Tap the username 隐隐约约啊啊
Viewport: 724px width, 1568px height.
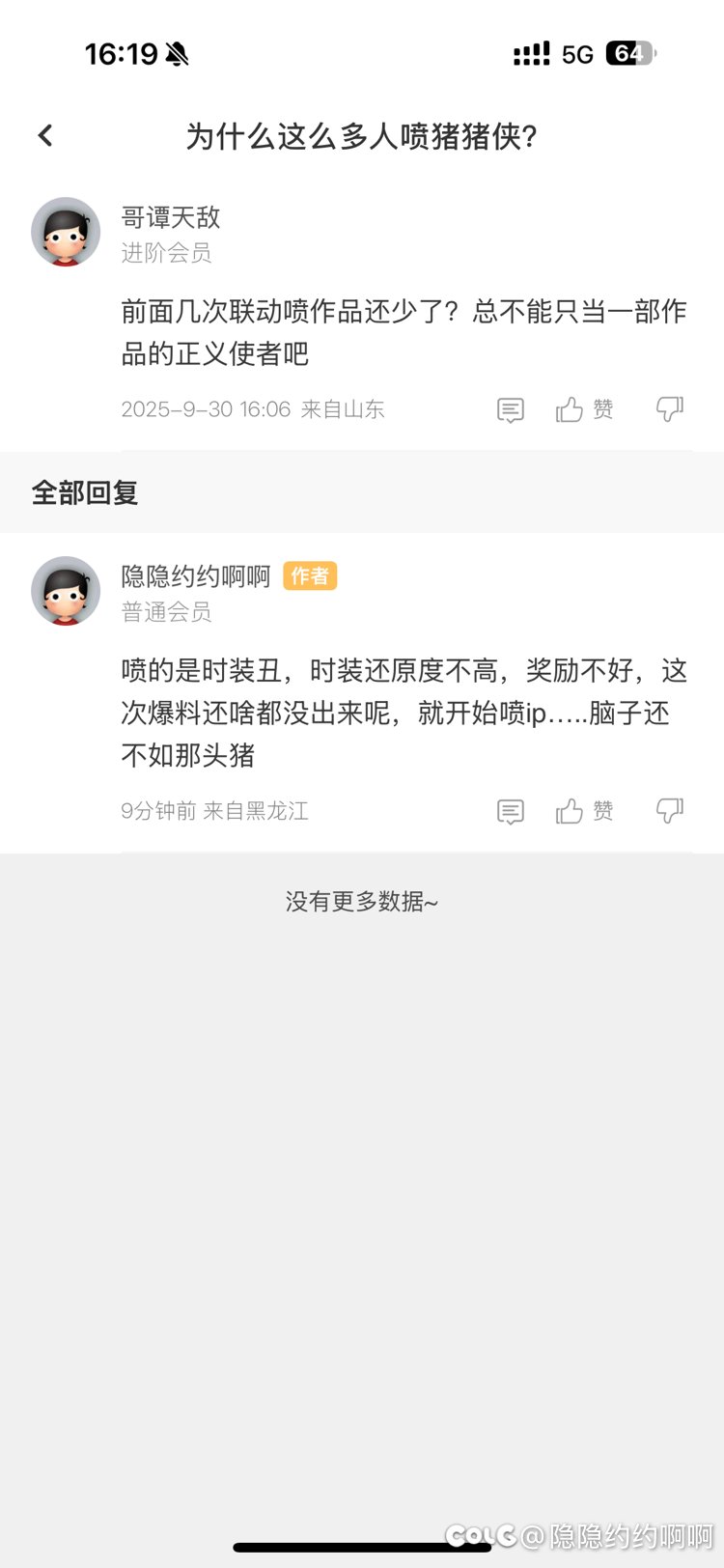pos(196,576)
